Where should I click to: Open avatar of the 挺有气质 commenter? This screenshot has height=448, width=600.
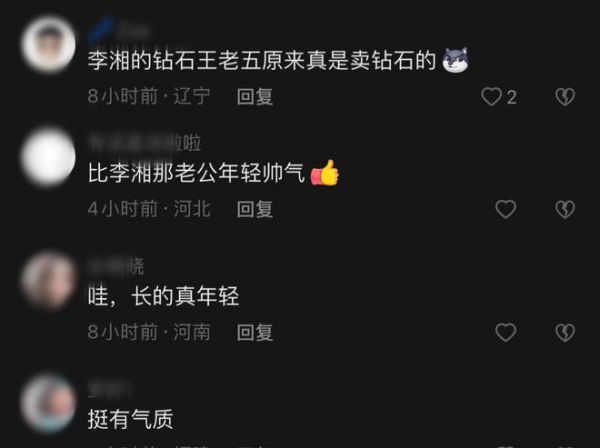pos(47,402)
